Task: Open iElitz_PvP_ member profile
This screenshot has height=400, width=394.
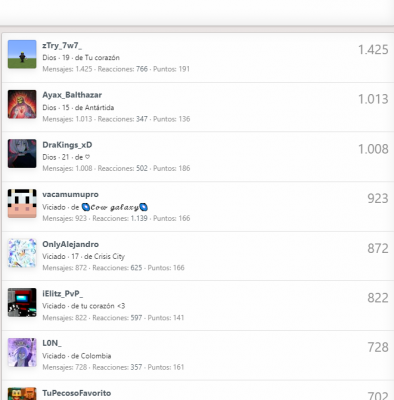Action: (63, 294)
